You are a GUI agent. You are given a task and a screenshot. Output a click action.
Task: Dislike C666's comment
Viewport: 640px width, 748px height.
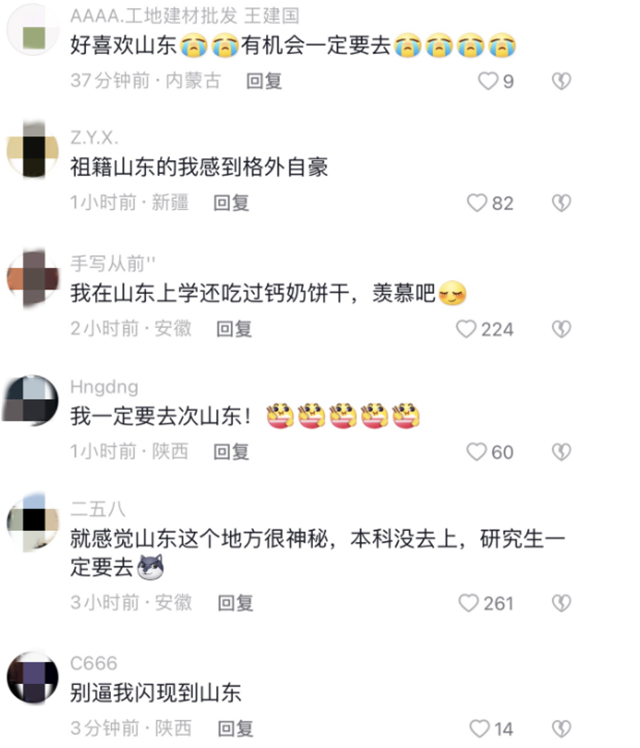(x=561, y=729)
